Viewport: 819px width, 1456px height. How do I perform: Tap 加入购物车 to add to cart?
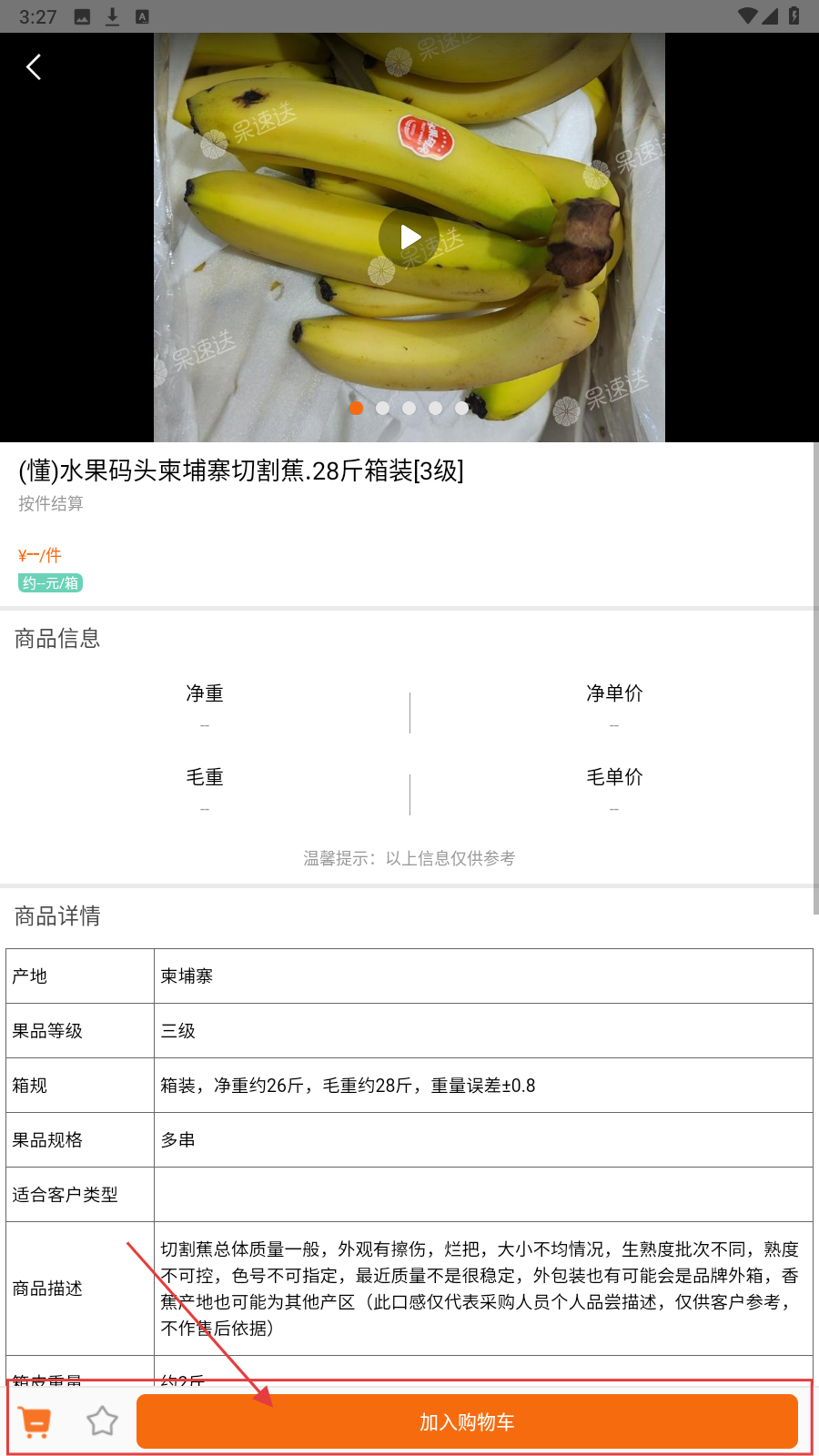point(467,1421)
